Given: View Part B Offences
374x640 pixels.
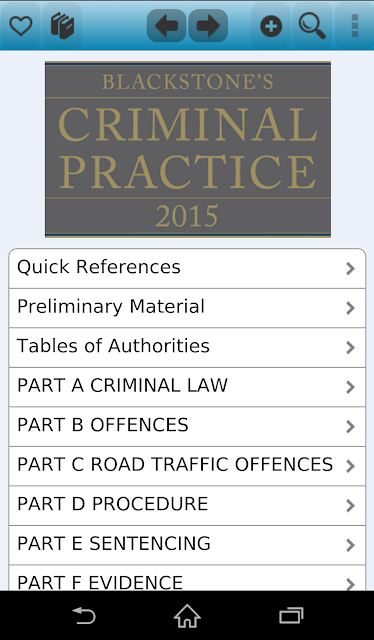Looking at the screenshot, I should coord(187,427).
